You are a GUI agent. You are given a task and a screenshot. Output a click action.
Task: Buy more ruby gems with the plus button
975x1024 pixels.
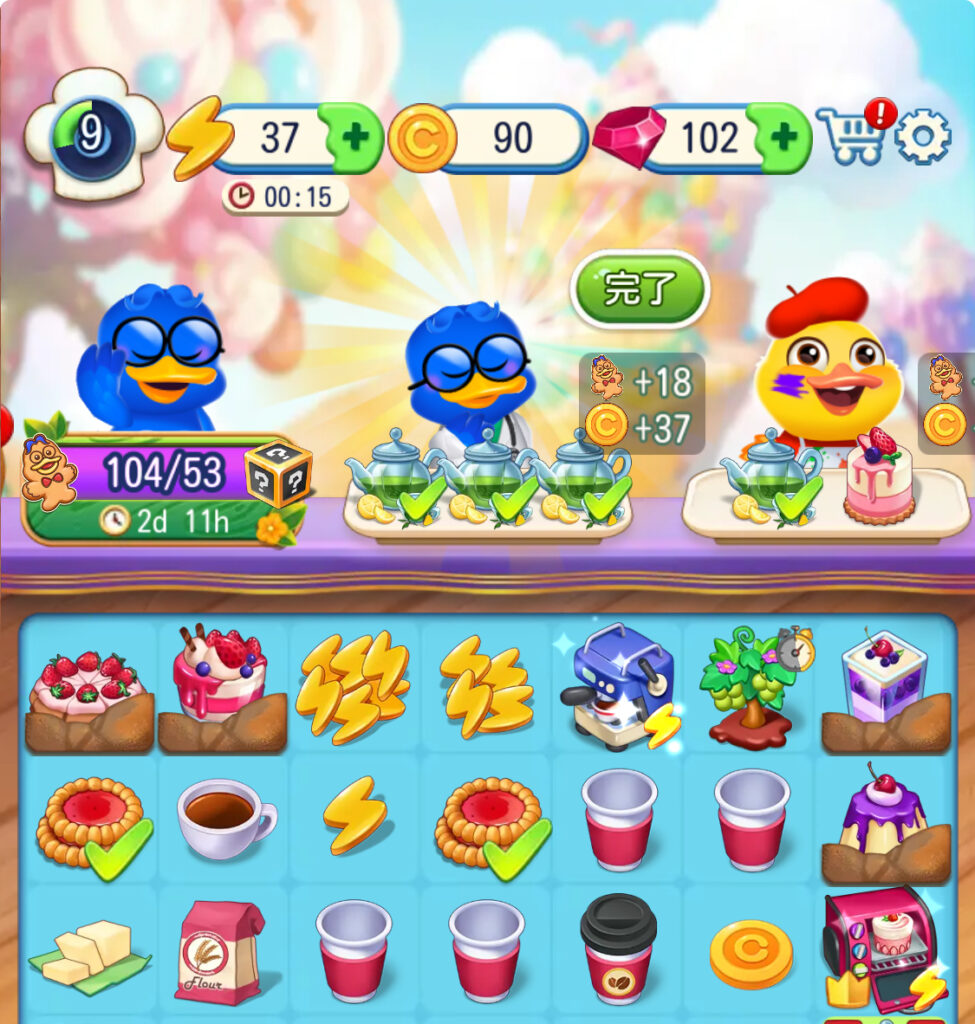(784, 138)
